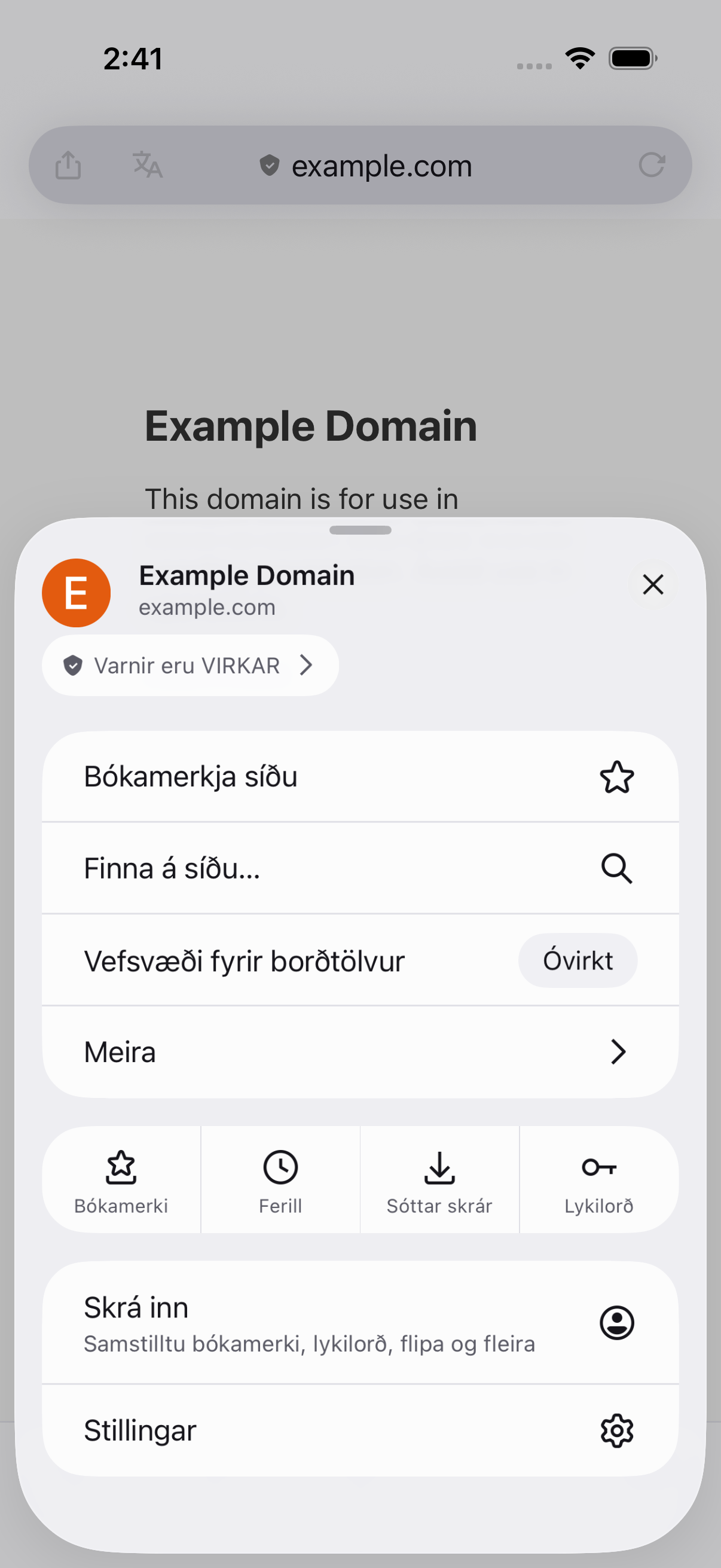Tap Bókamerkja síðu to bookmark page
The width and height of the screenshot is (721, 1568).
pos(360,777)
